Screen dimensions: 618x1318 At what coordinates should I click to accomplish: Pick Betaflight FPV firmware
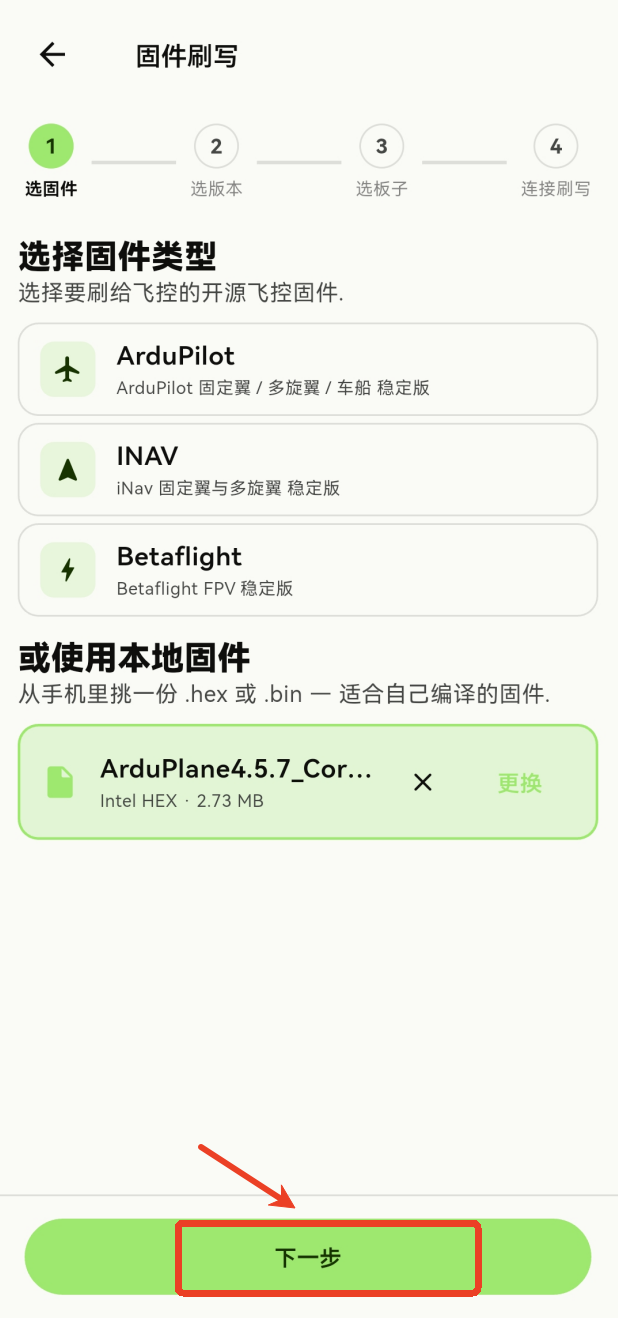308,570
